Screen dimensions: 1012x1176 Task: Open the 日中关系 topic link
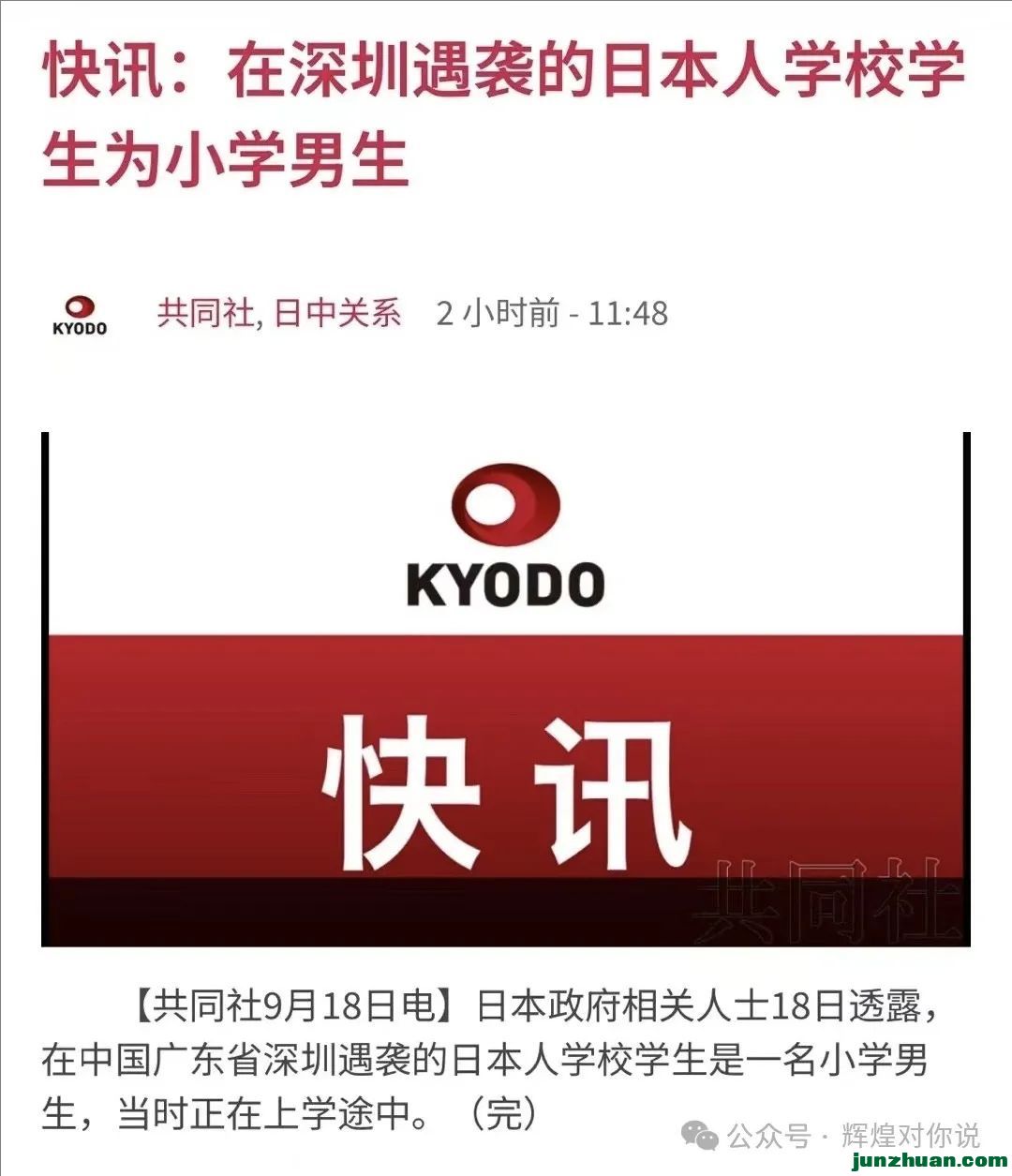337,313
